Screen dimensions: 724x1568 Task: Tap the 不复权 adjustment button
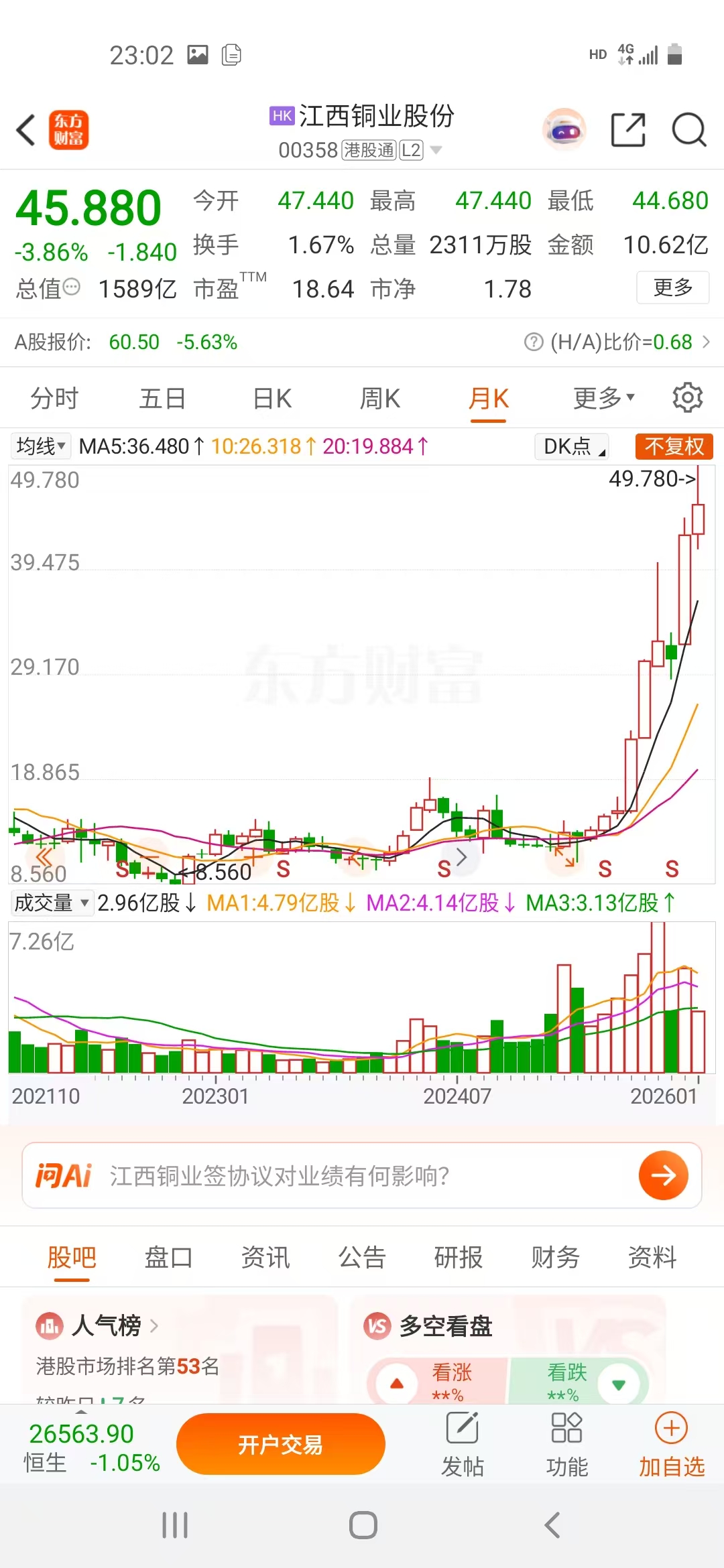(x=674, y=446)
